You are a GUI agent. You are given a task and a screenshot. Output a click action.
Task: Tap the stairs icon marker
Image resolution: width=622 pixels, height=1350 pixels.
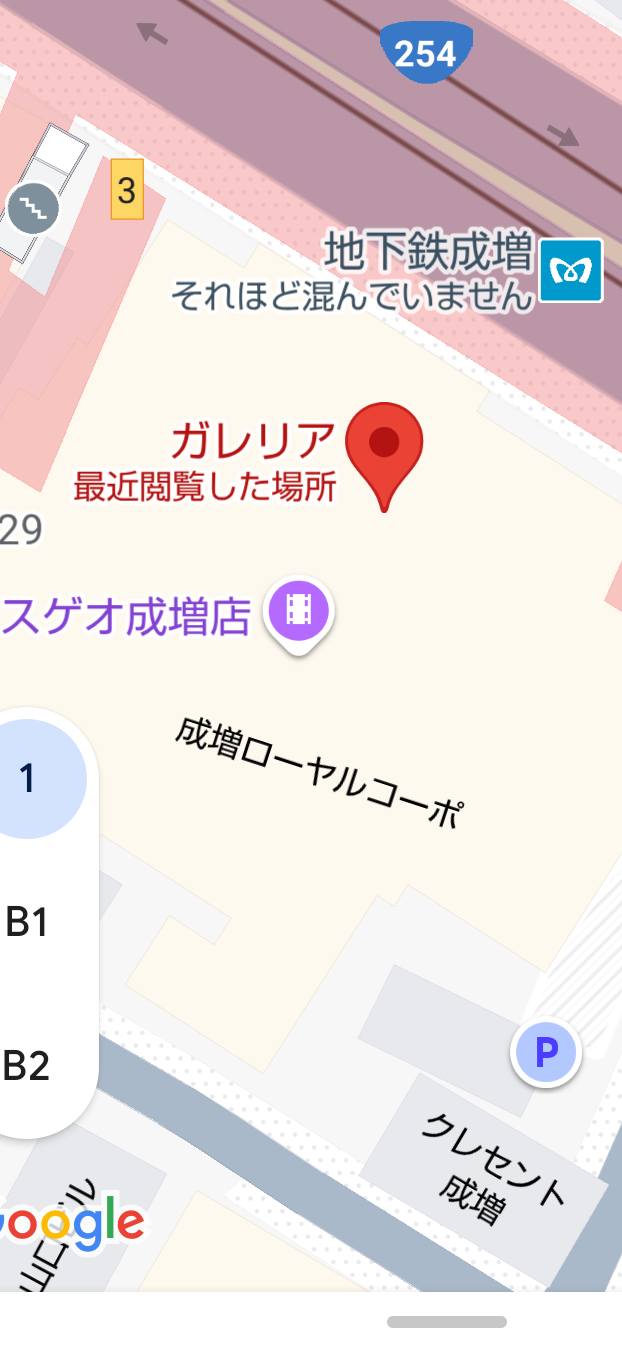[34, 208]
